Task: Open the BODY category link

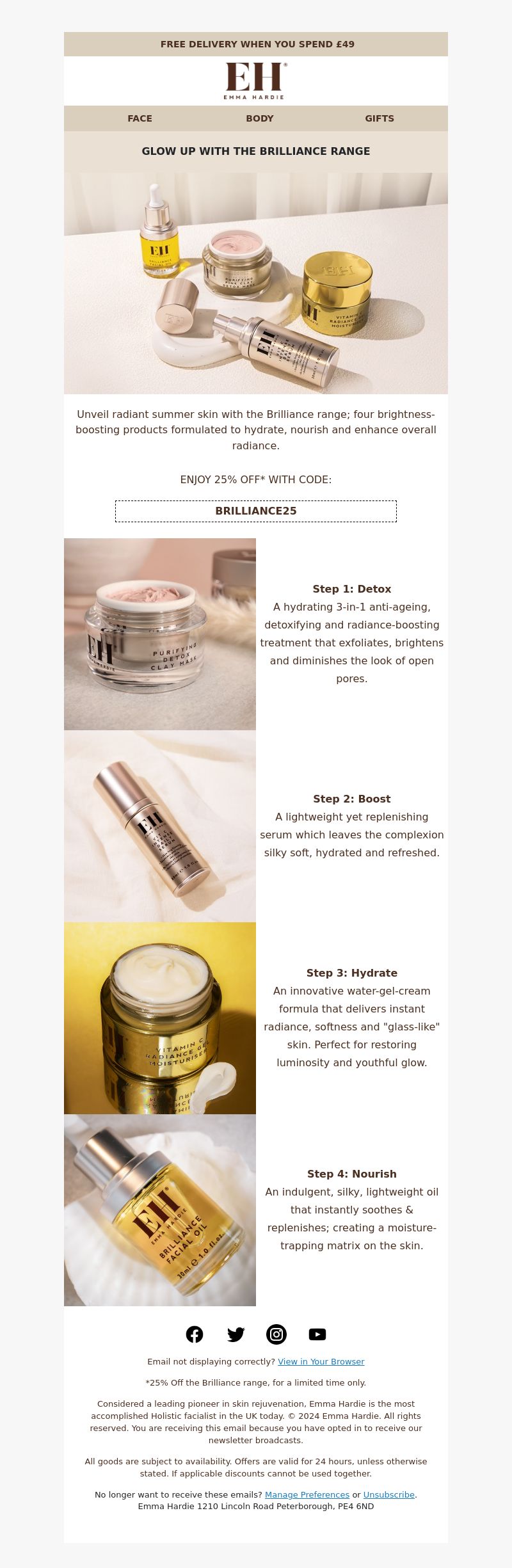Action: tap(259, 118)
